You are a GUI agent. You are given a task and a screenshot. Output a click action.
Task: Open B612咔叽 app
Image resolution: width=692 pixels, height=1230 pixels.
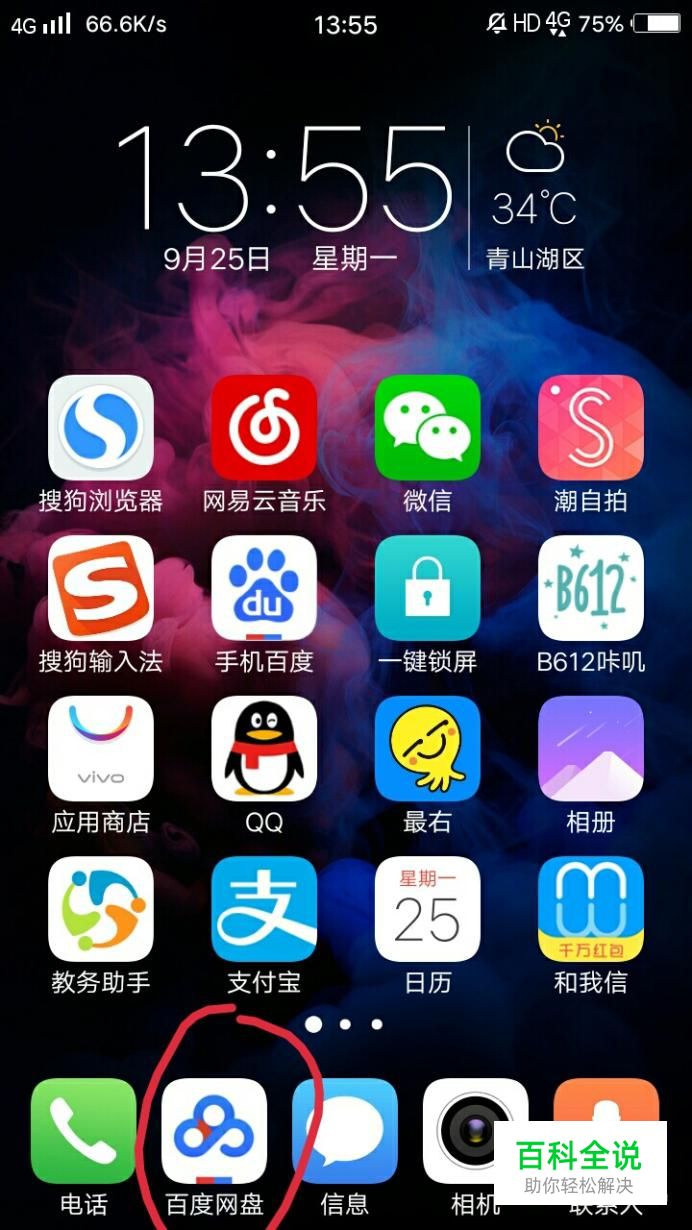pyautogui.click(x=590, y=588)
